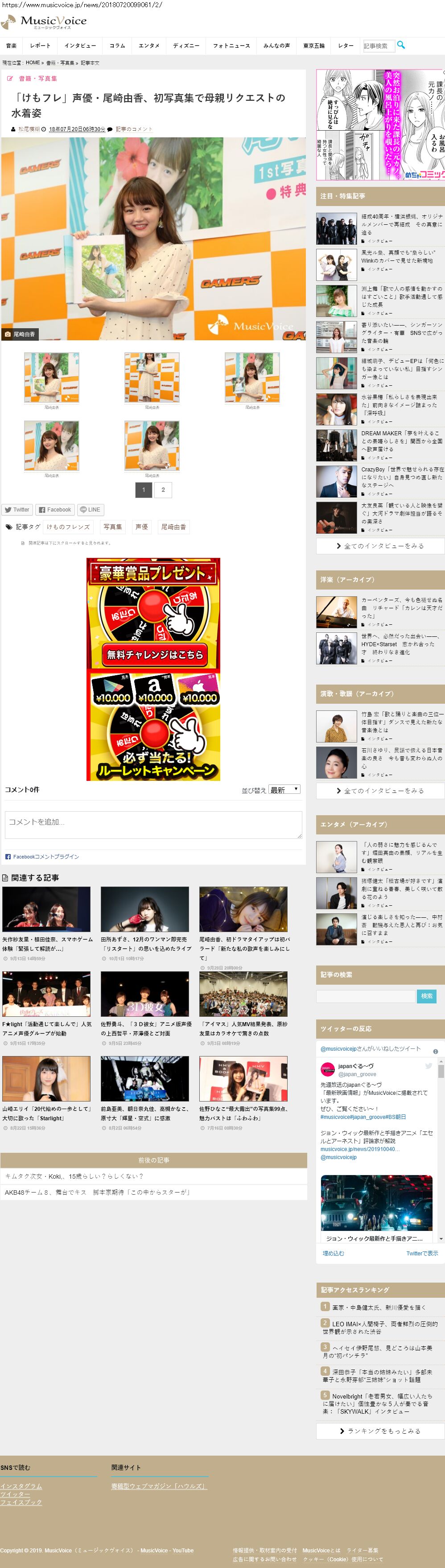Open the インスタグラム footer link
Viewport: 445px width, 1568px height.
(x=21, y=1486)
